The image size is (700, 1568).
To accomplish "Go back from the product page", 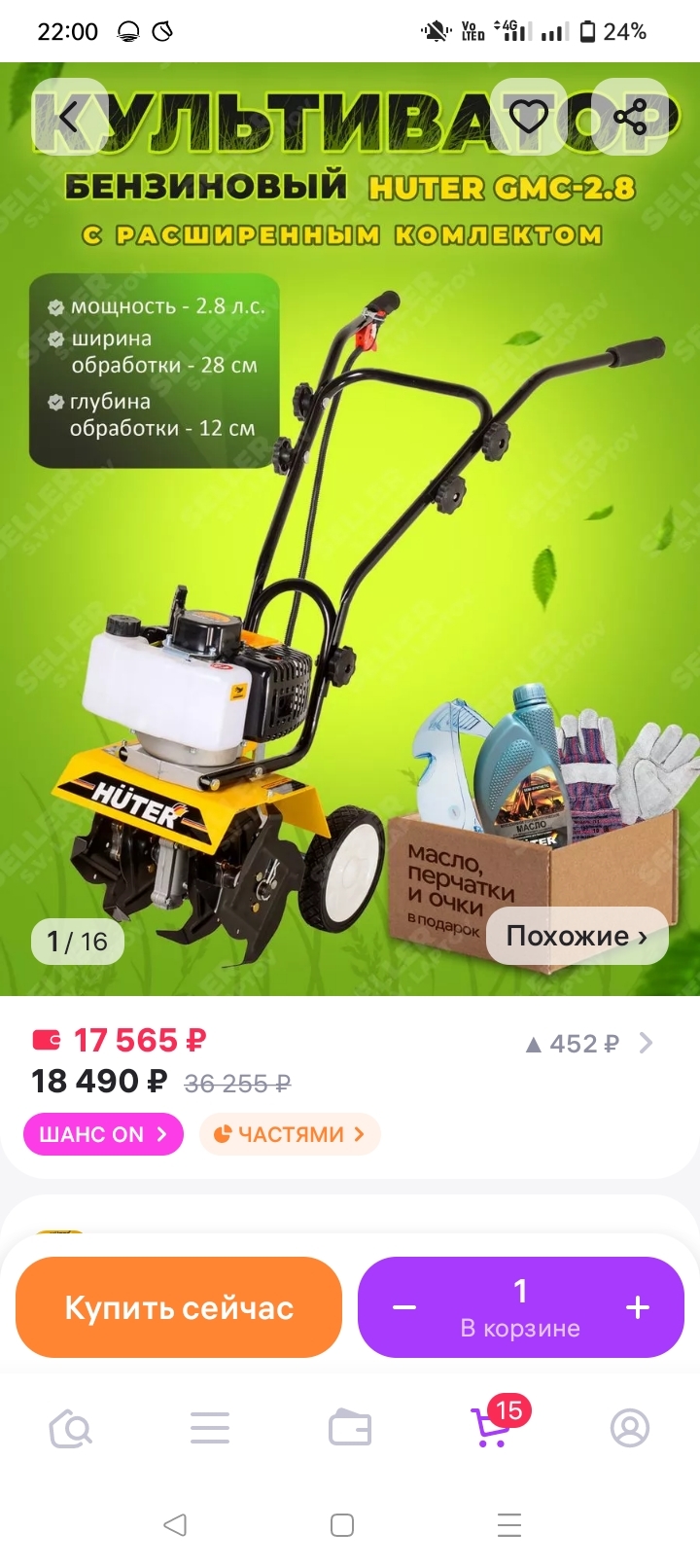I will point(70,117).
